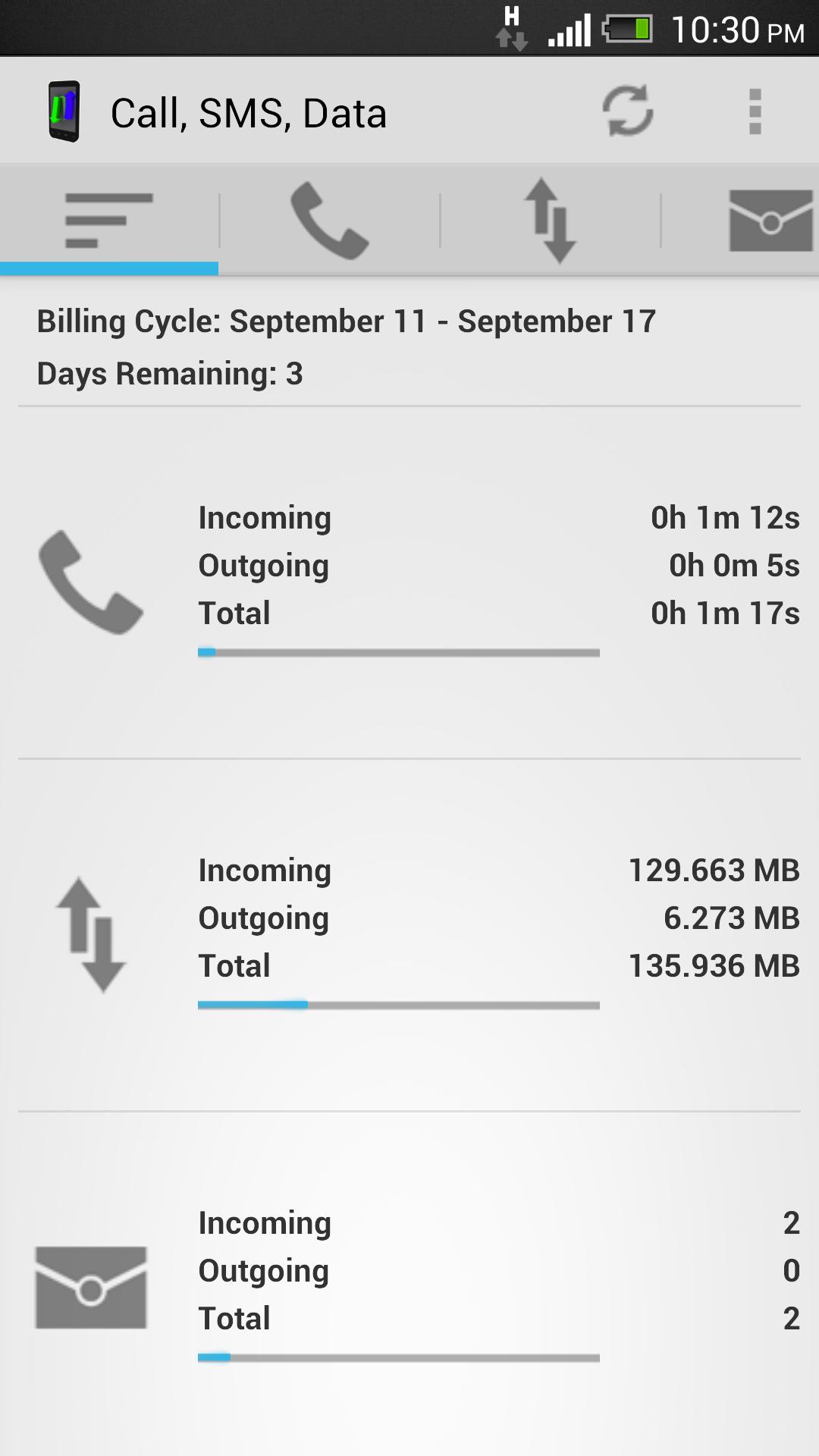819x1456 pixels.
Task: Select the Days Remaining: 3 text
Action: [170, 373]
